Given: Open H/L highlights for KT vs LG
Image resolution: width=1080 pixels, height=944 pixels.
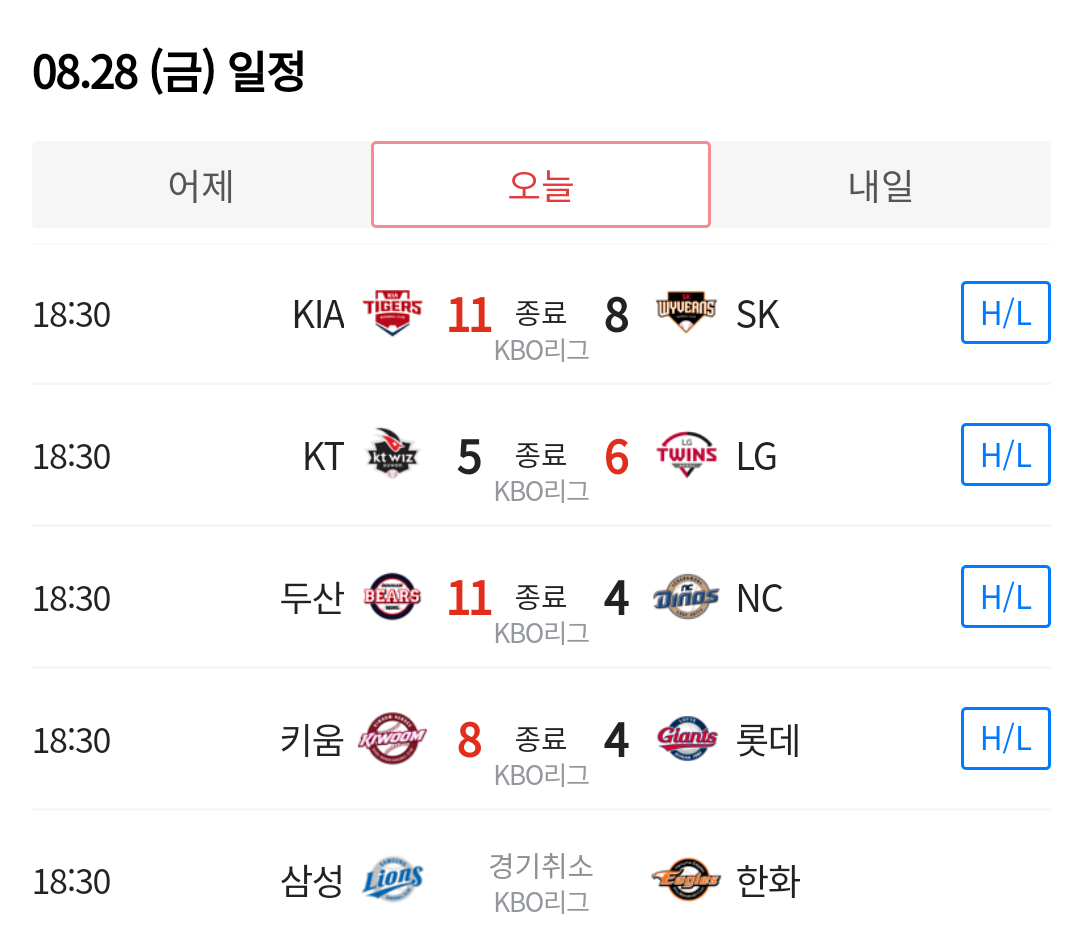Looking at the screenshot, I should tap(1006, 454).
